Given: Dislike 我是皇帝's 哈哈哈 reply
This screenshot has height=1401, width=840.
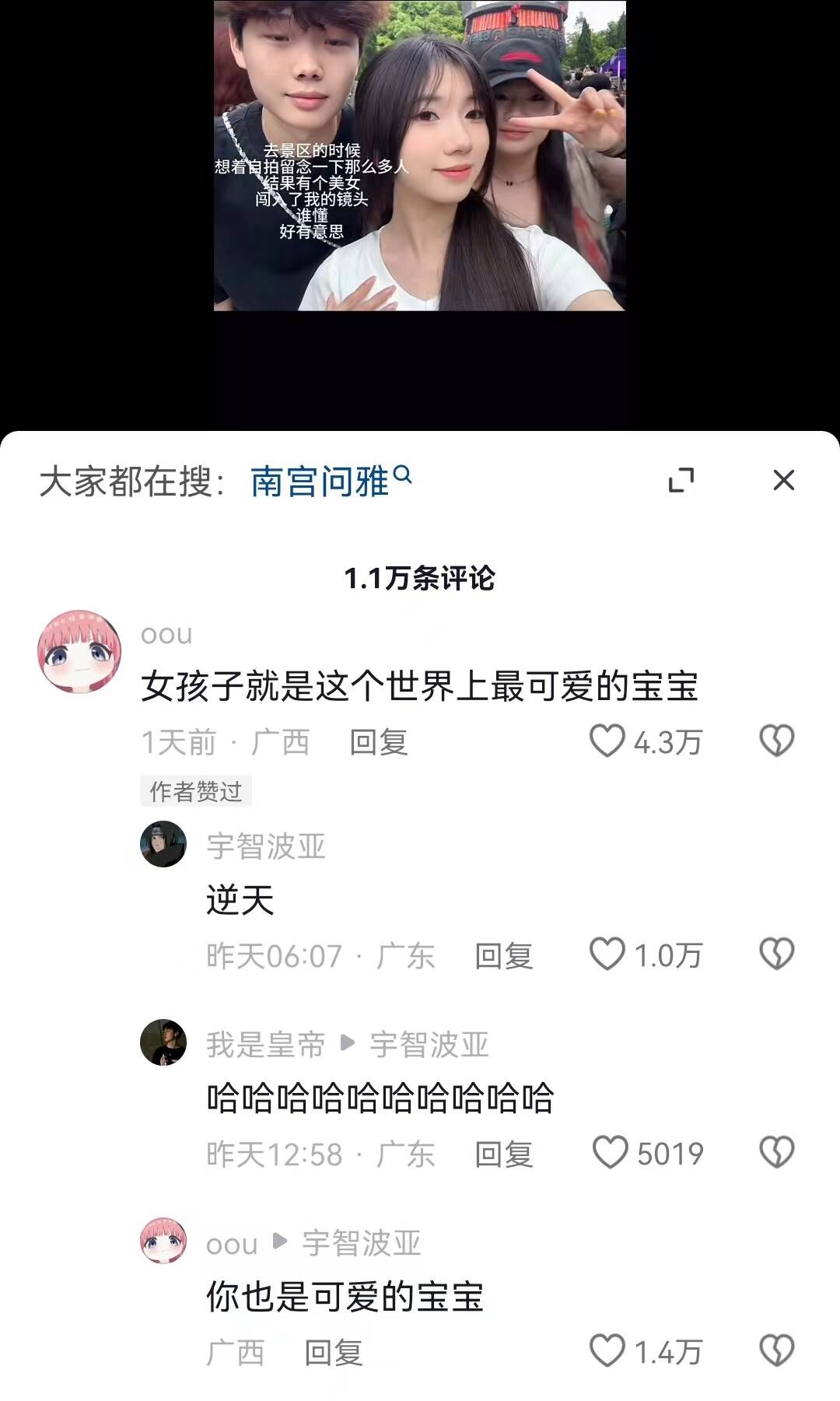Looking at the screenshot, I should pos(776,1153).
